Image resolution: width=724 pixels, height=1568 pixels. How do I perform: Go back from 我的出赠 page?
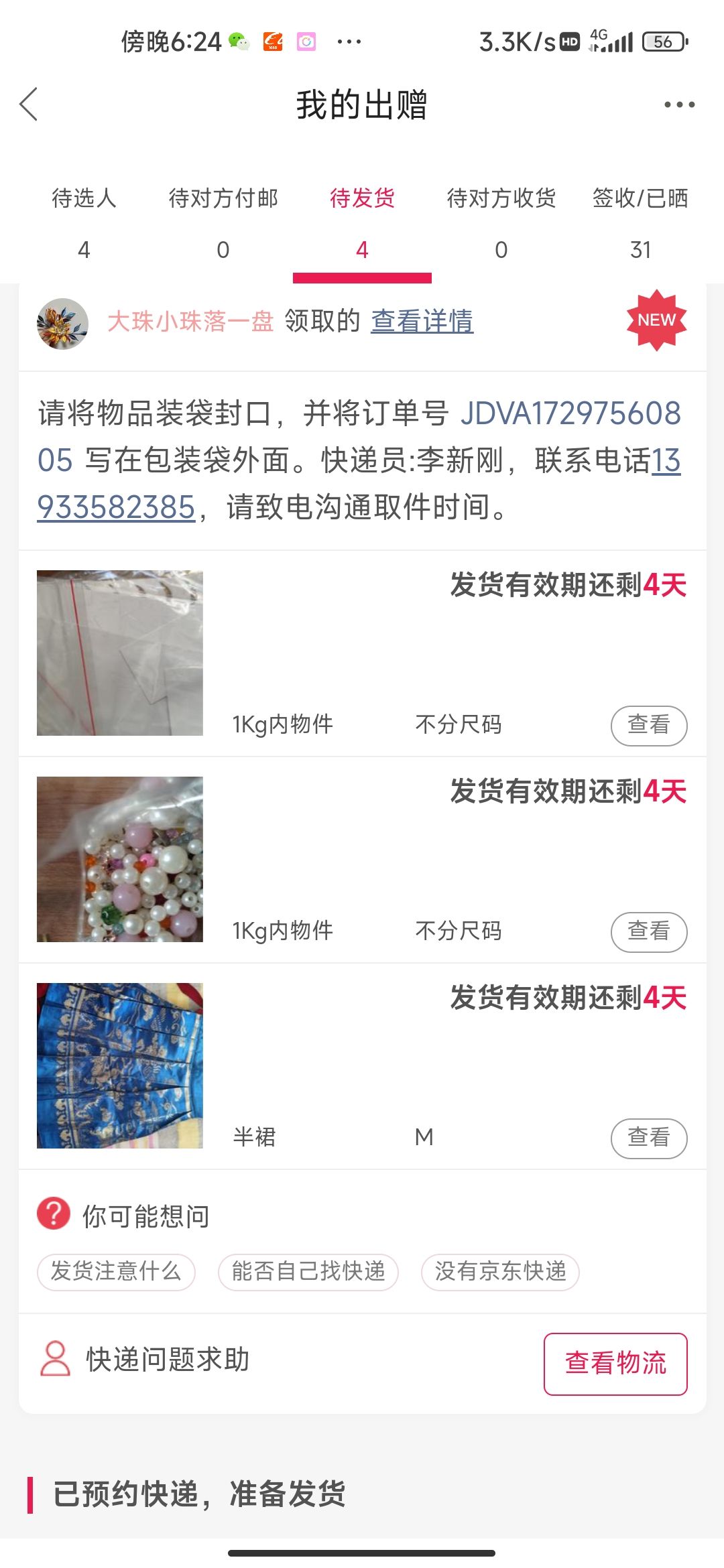(29, 105)
